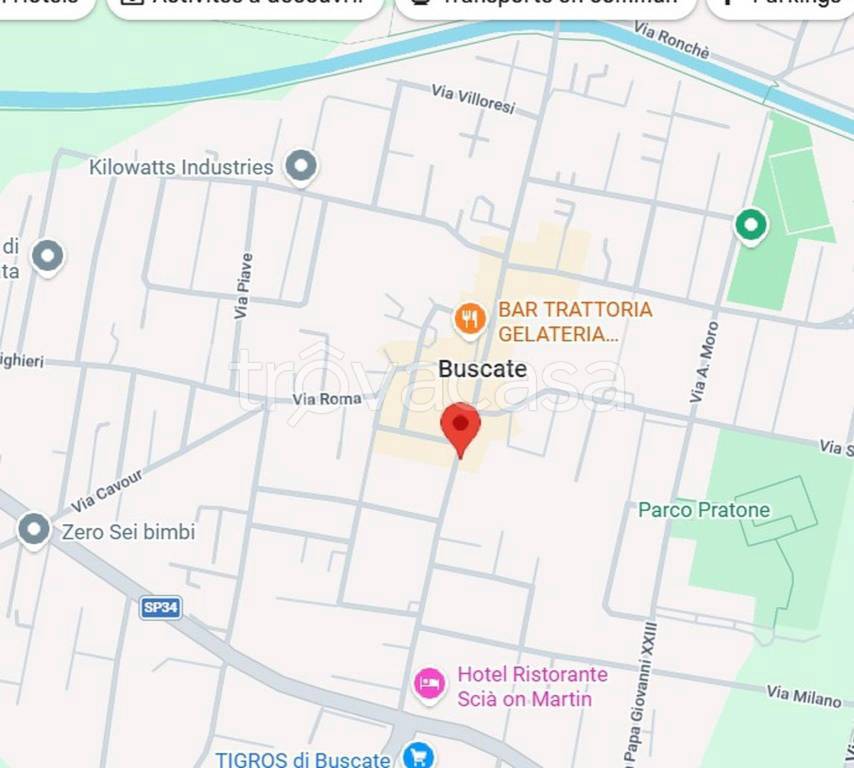Filter by the Transports en commun chip
854x768 pixels.
click(545, 4)
